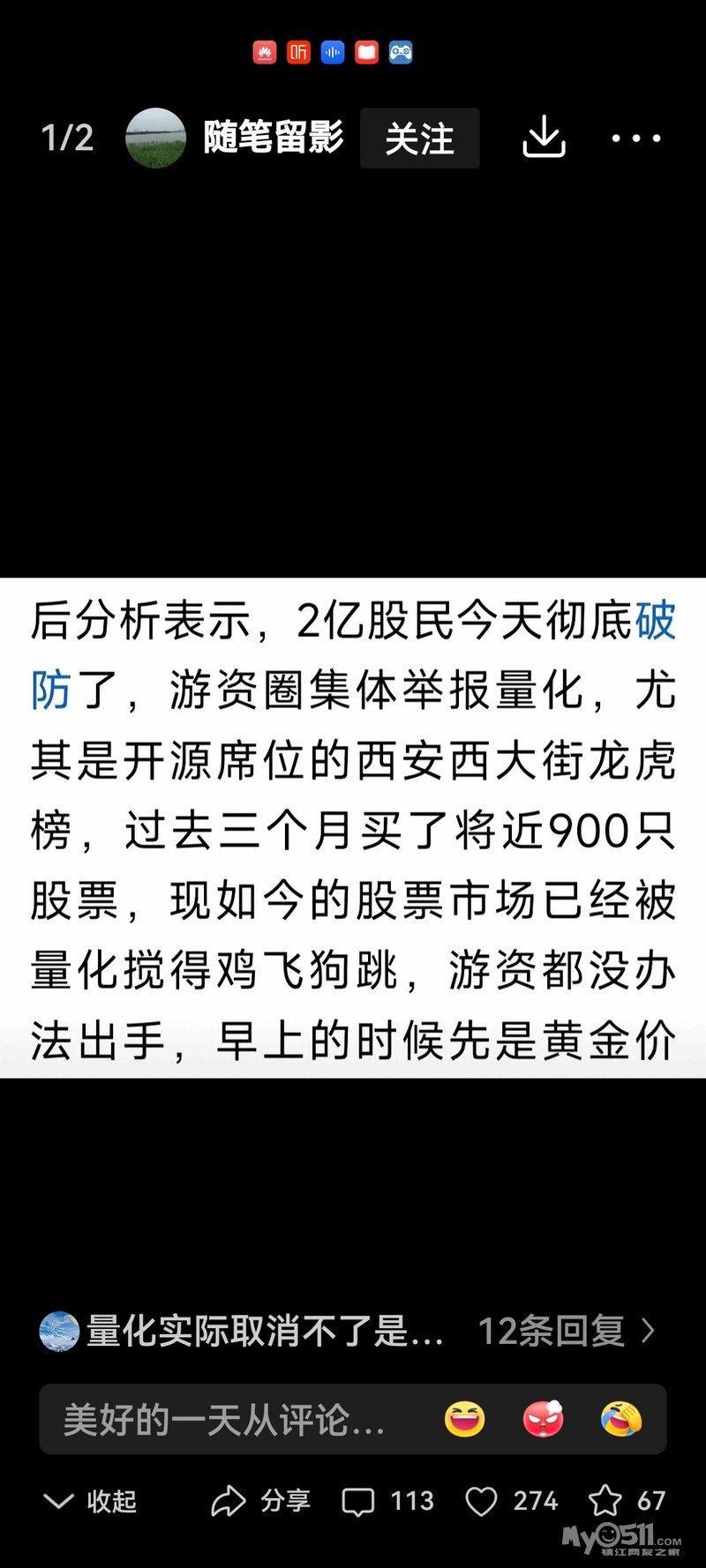Open the three-dot overflow menu
The width and height of the screenshot is (706, 1568).
tap(636, 138)
